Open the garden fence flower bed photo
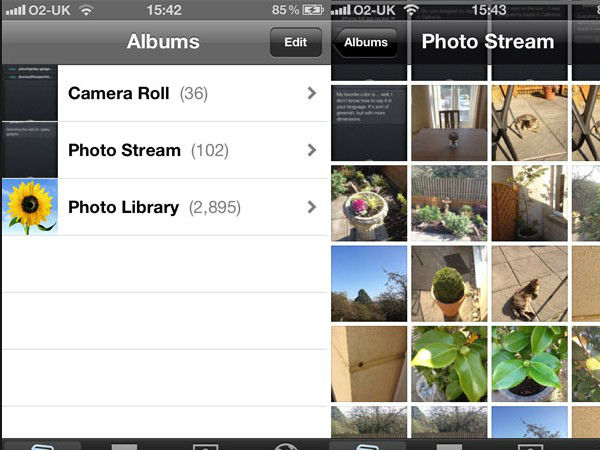The height and width of the screenshot is (450, 600). coord(449,202)
